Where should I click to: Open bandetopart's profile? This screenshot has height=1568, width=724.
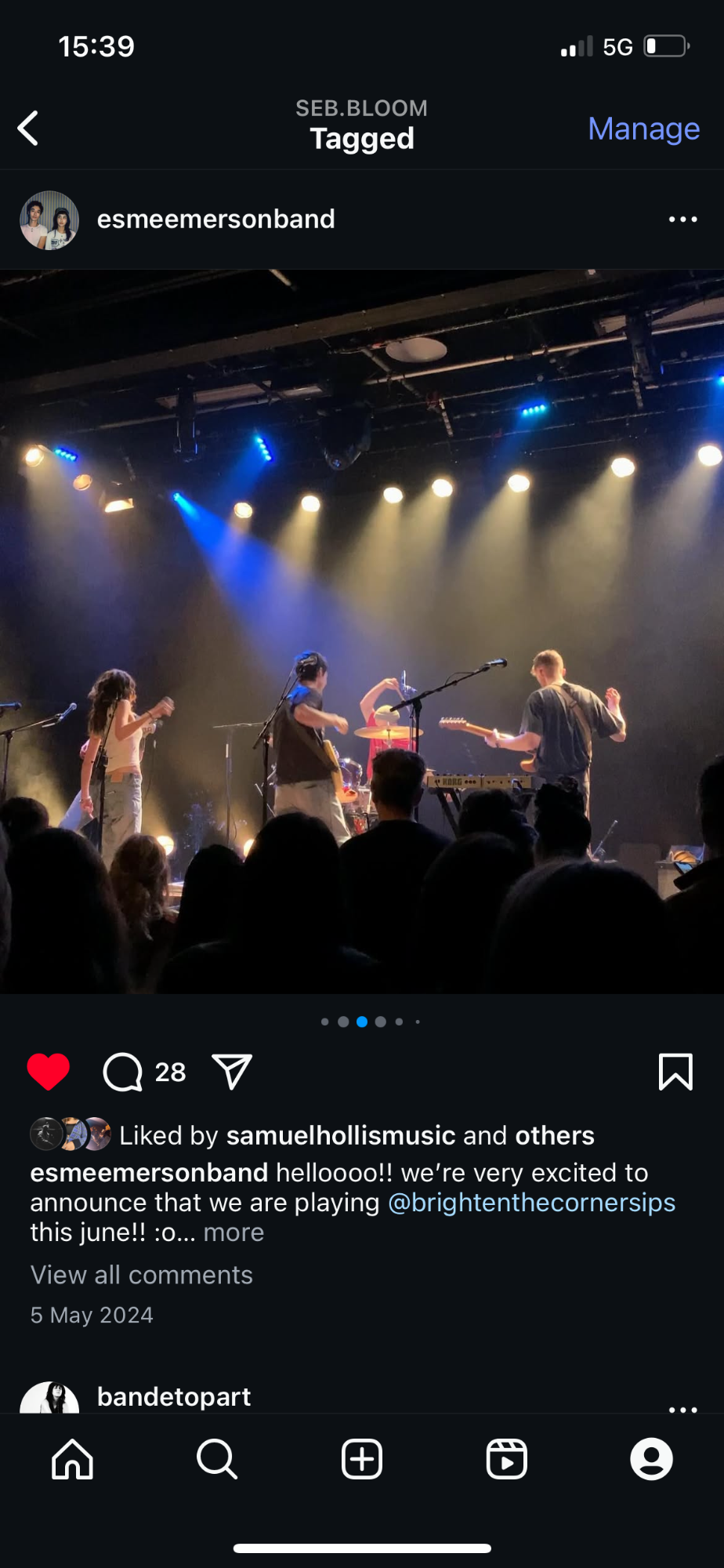pos(174,1396)
